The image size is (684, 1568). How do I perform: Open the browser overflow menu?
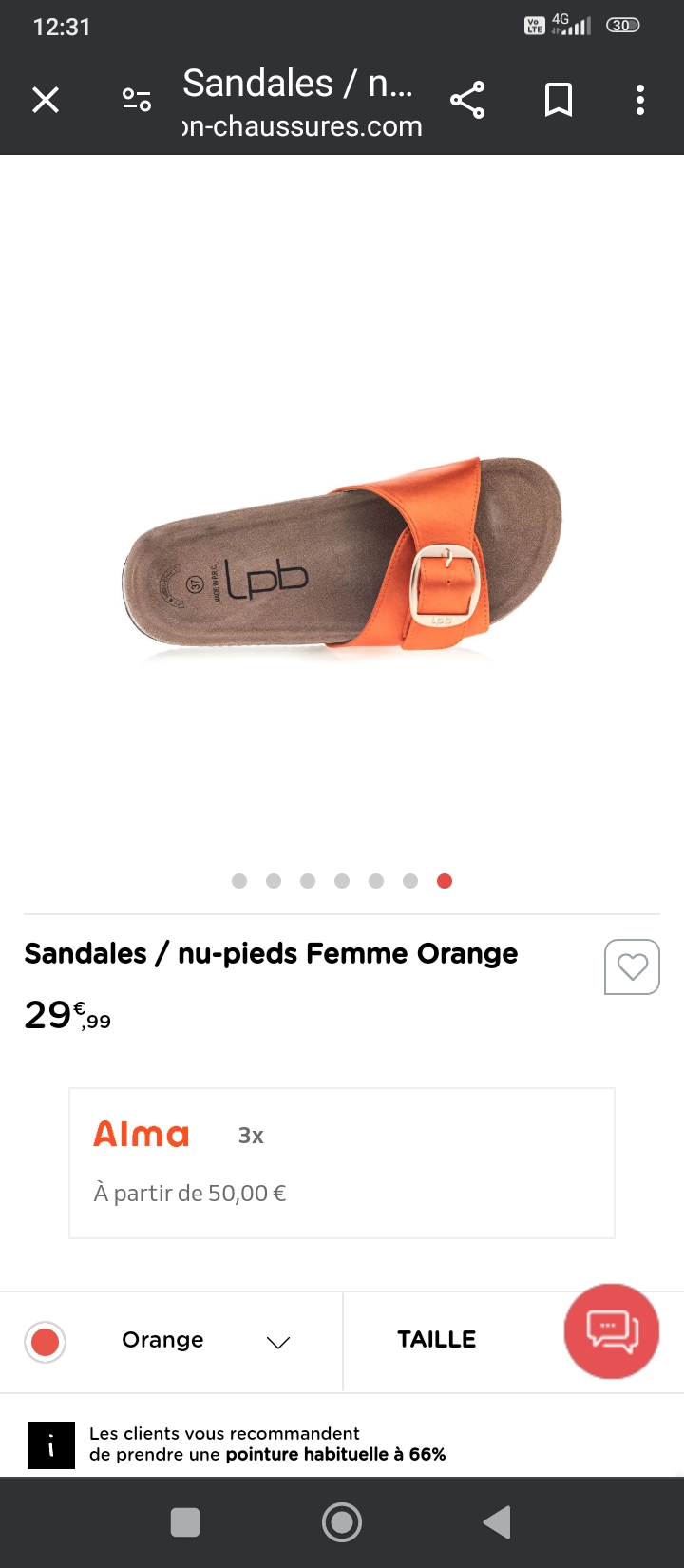point(640,100)
